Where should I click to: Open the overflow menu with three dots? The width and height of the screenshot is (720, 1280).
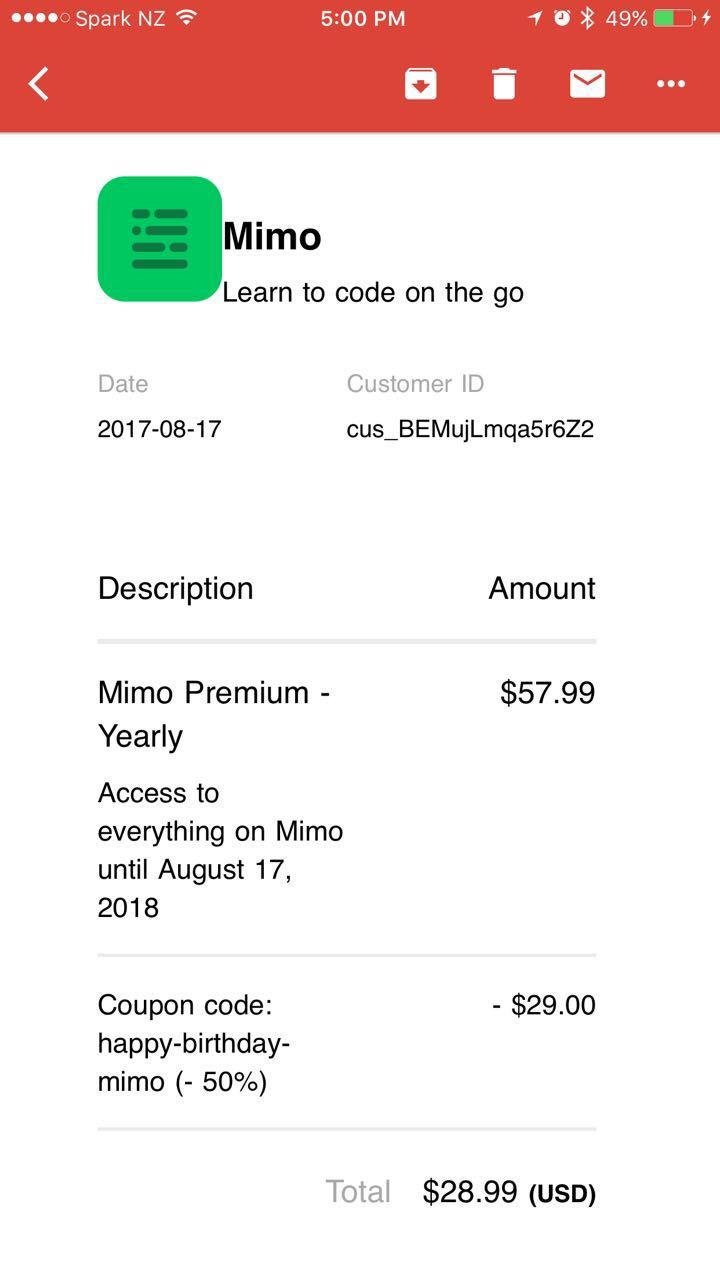pos(670,84)
